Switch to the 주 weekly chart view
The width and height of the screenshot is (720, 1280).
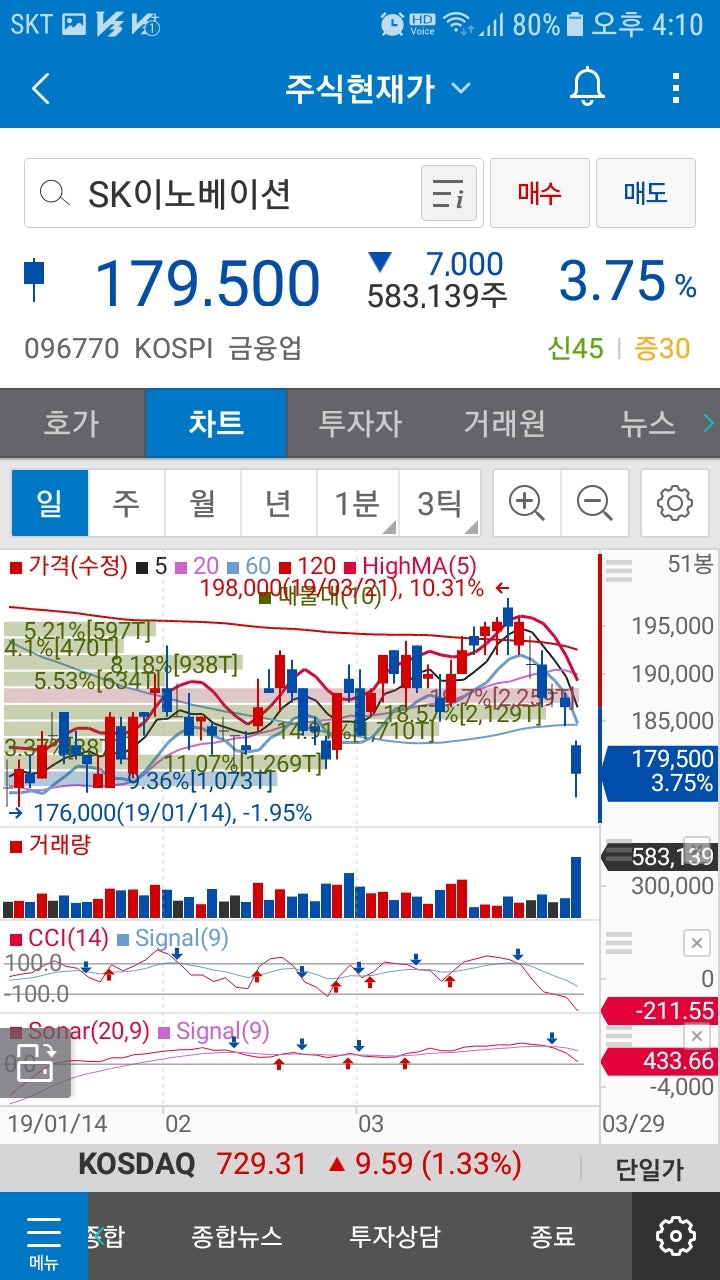point(126,504)
